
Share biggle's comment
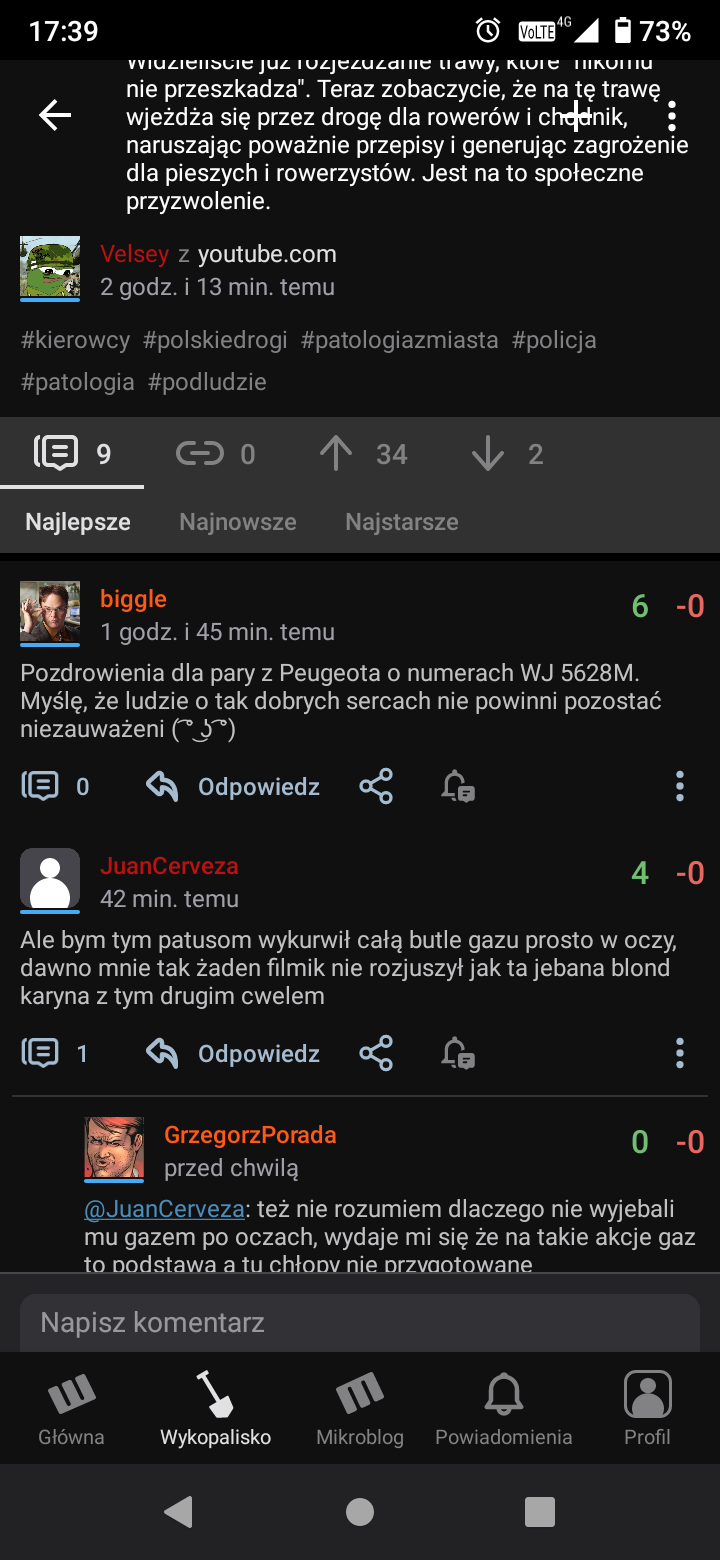pyautogui.click(x=376, y=787)
